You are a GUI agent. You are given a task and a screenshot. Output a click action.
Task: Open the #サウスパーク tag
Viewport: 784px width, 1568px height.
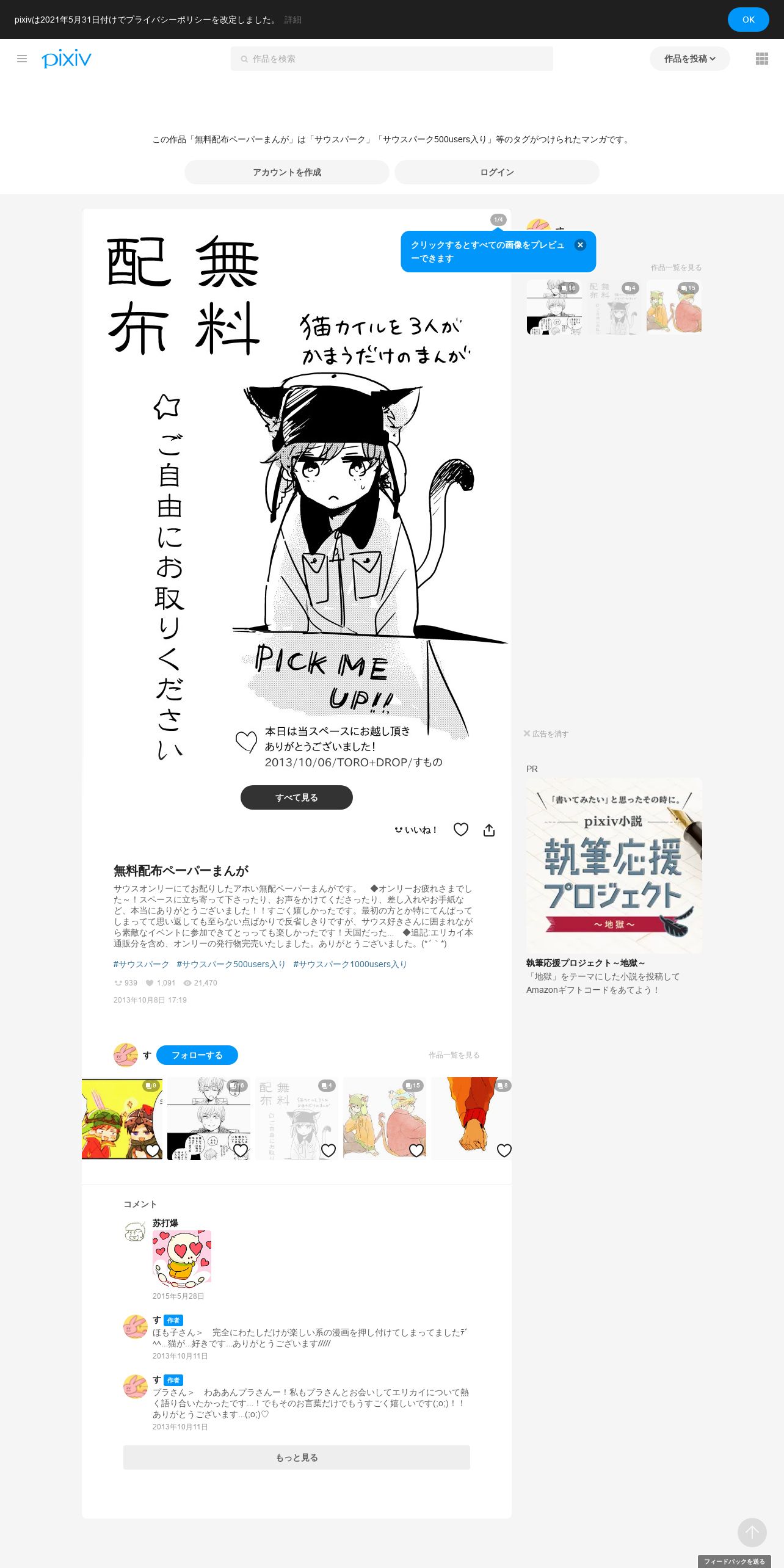coord(141,964)
